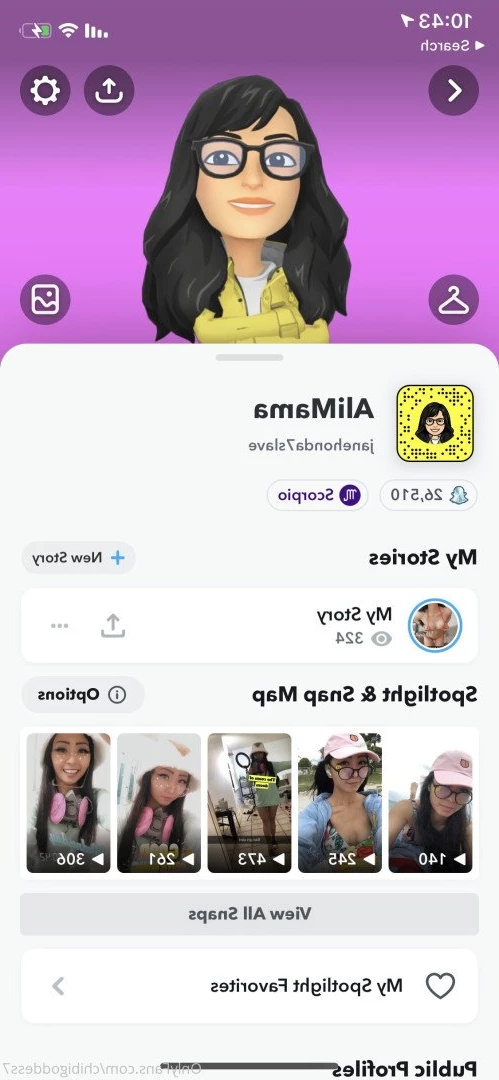Play the Spotlight snap with 140 views
Viewport: 499px width, 1080px height.
click(430, 802)
